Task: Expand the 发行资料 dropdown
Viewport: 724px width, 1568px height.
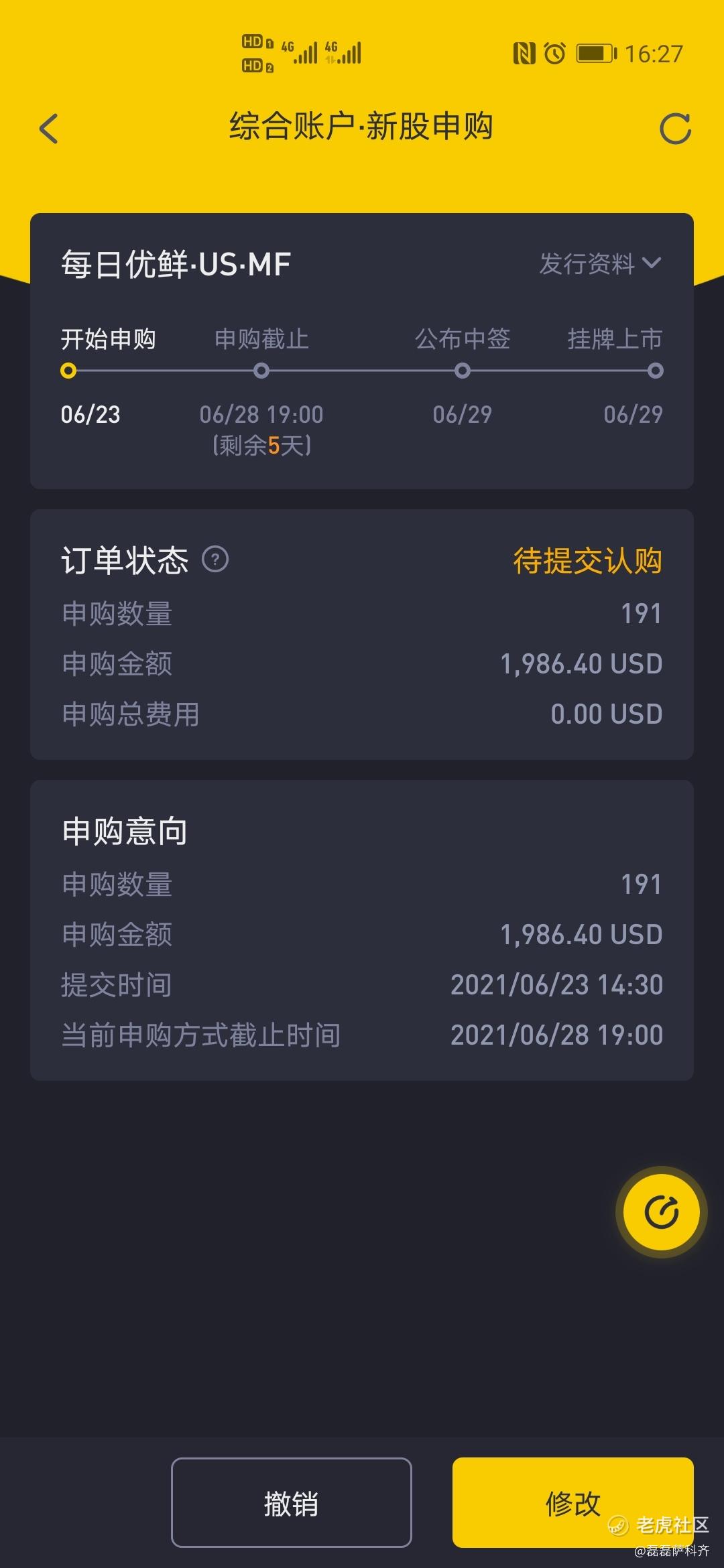Action: tap(600, 264)
